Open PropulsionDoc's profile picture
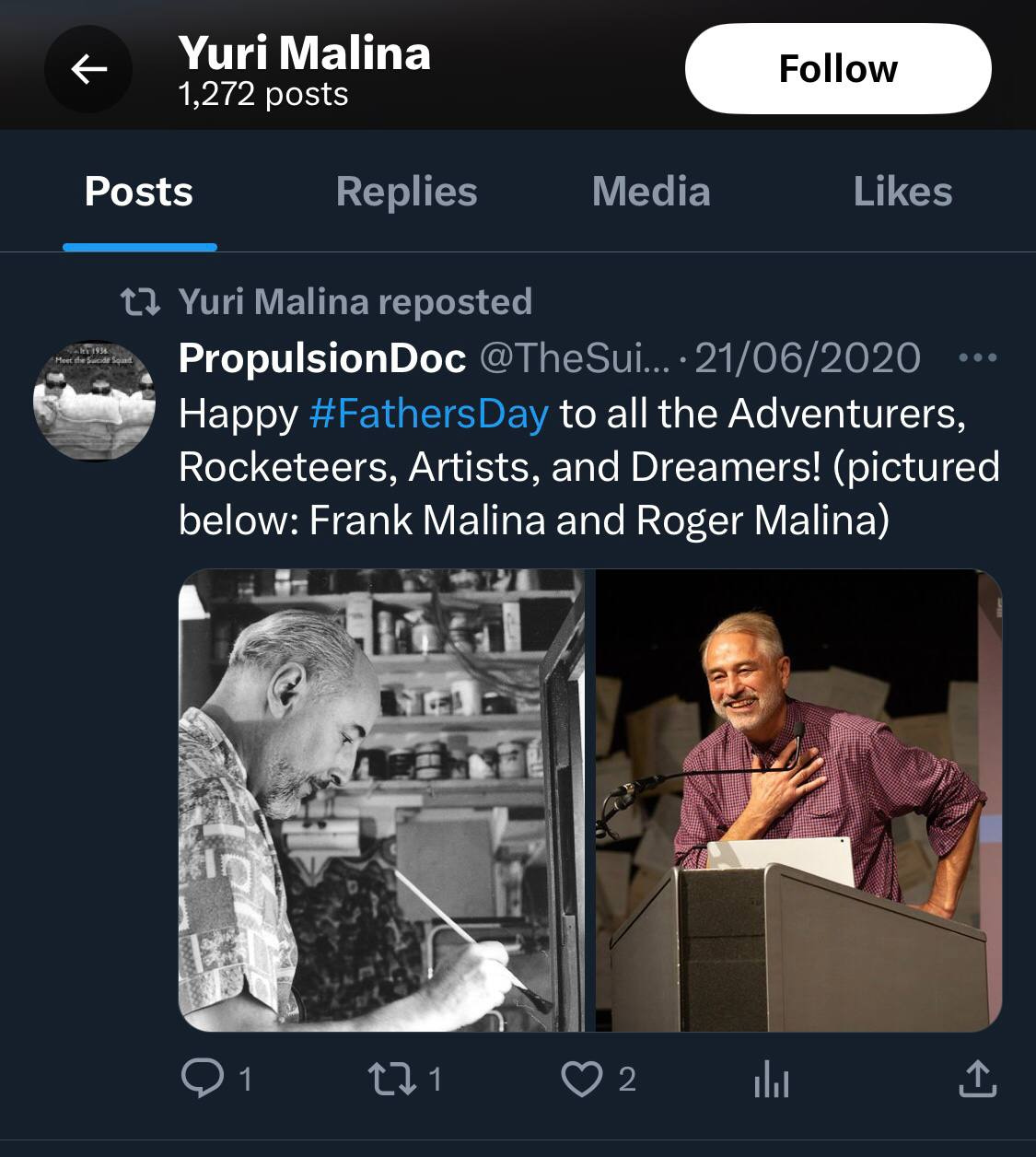 pos(93,400)
